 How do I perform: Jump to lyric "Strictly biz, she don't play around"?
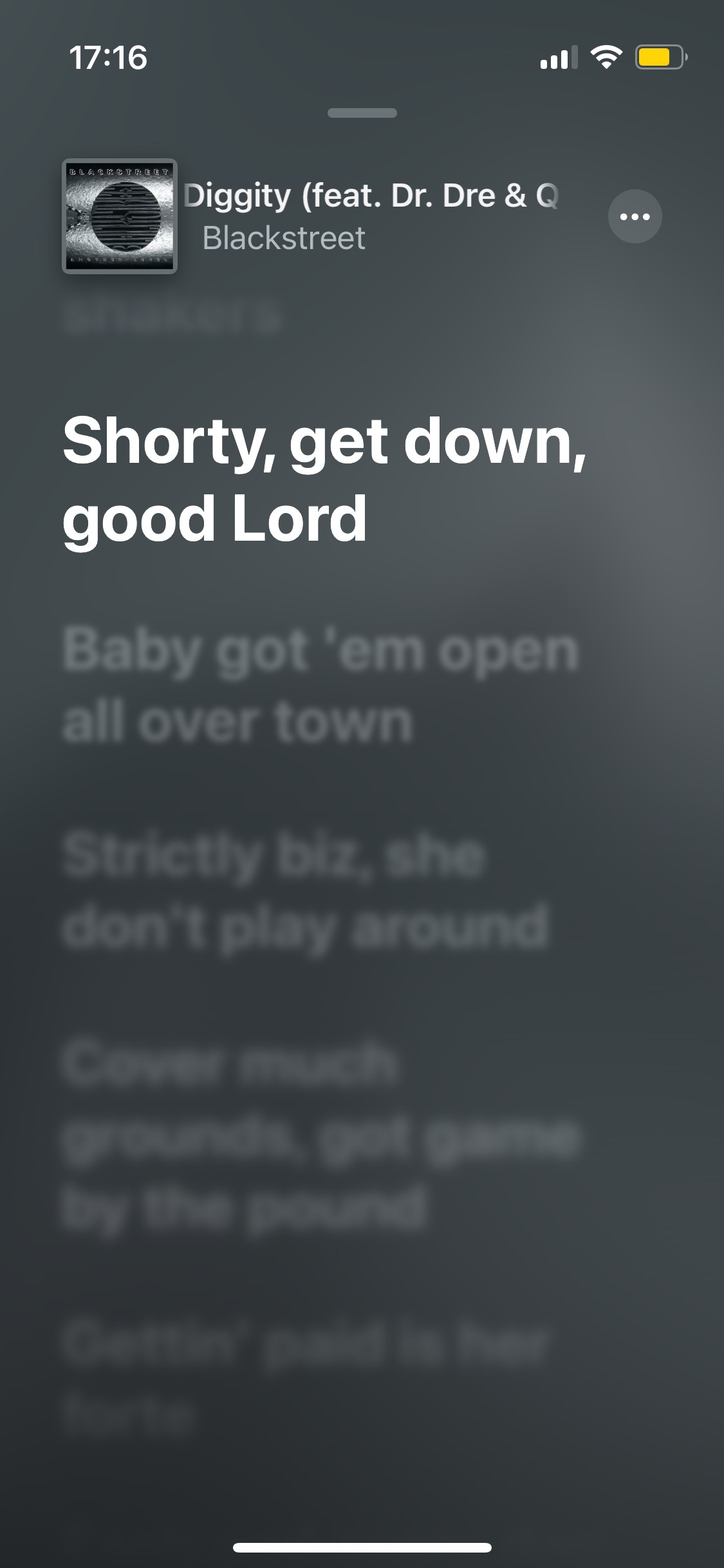click(306, 890)
